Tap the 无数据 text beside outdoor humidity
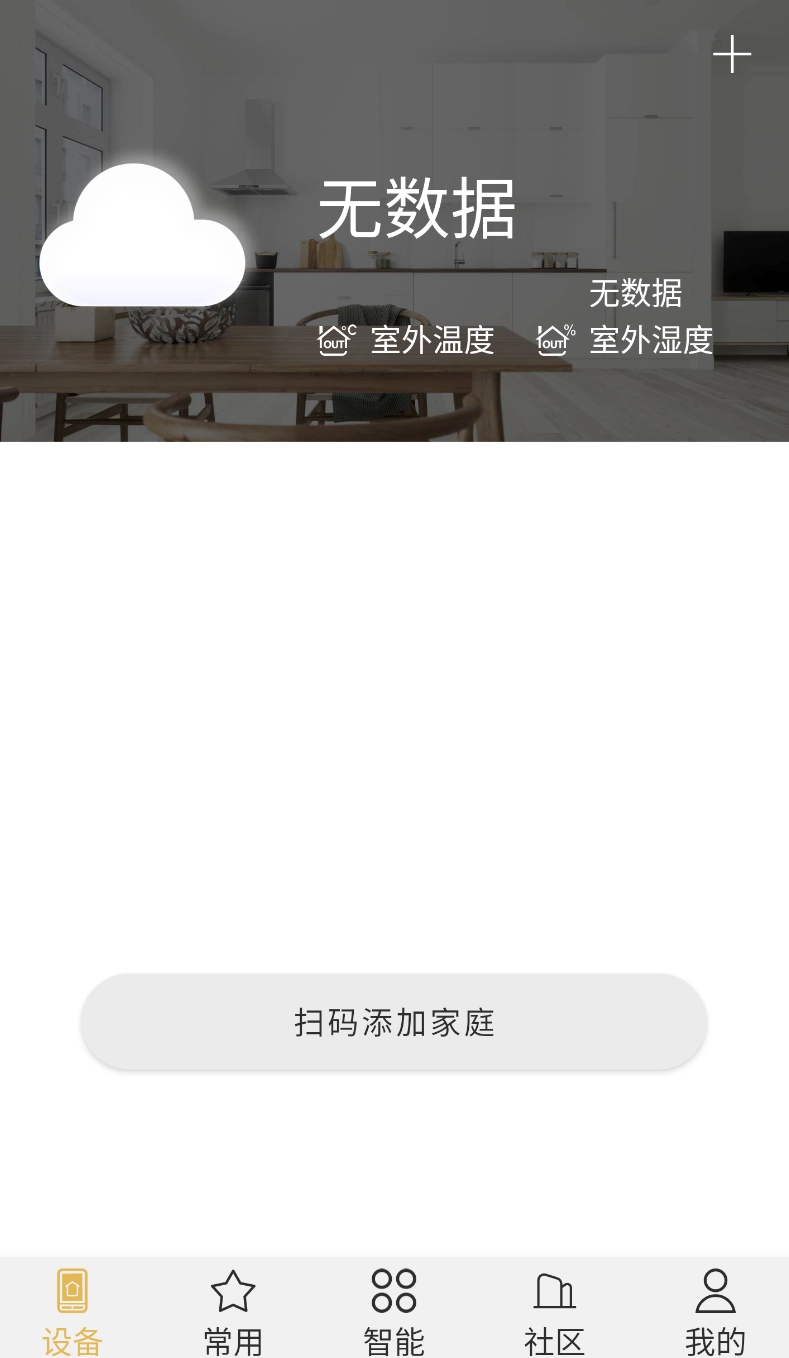 (636, 293)
